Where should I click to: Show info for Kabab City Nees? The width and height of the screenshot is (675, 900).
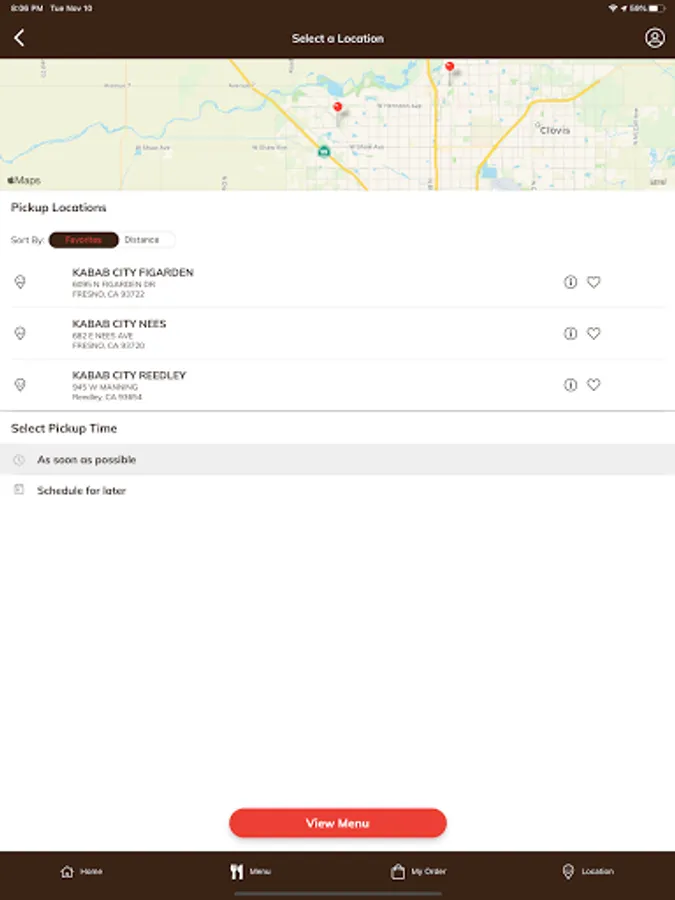coord(570,333)
